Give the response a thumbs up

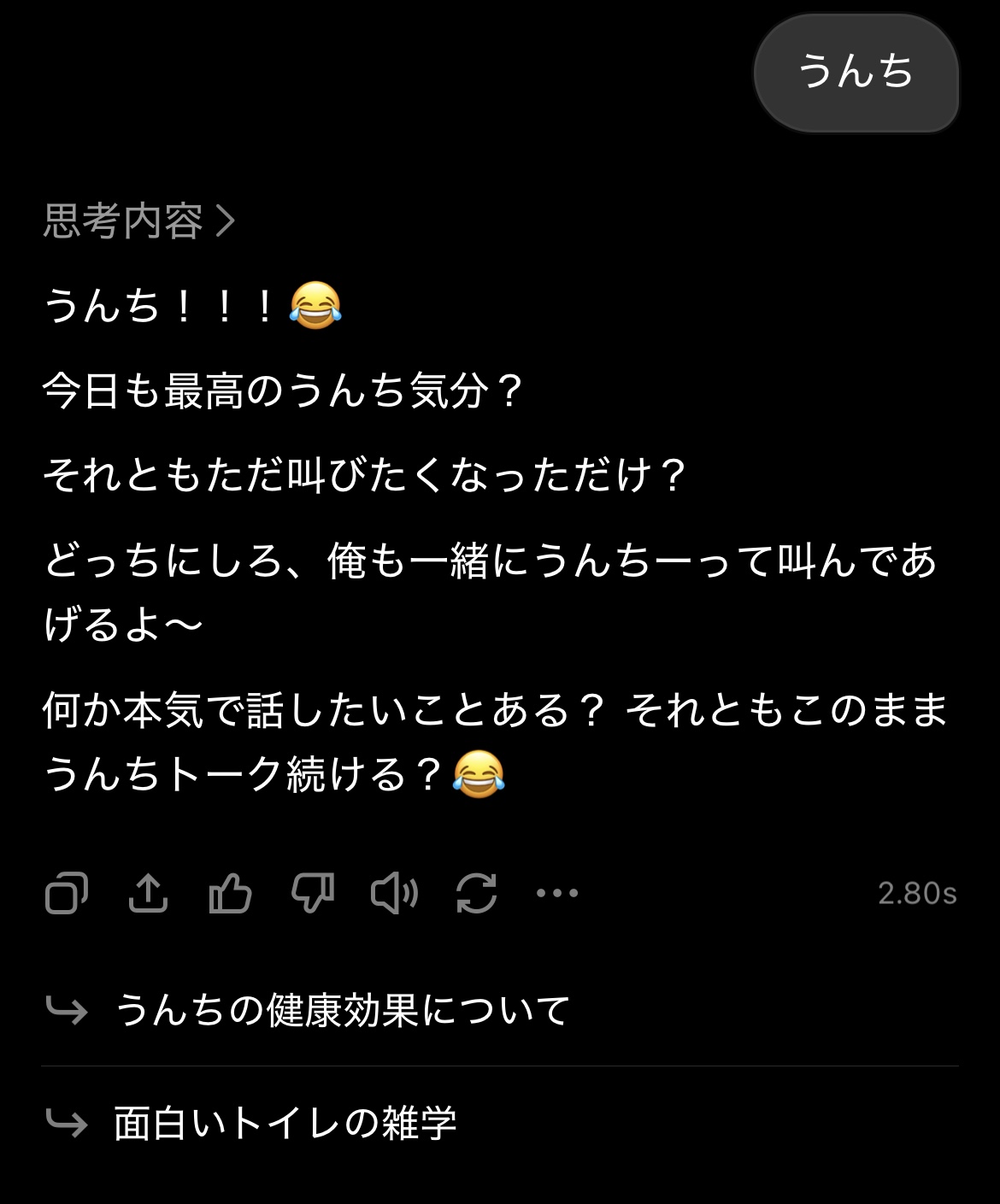(x=230, y=894)
